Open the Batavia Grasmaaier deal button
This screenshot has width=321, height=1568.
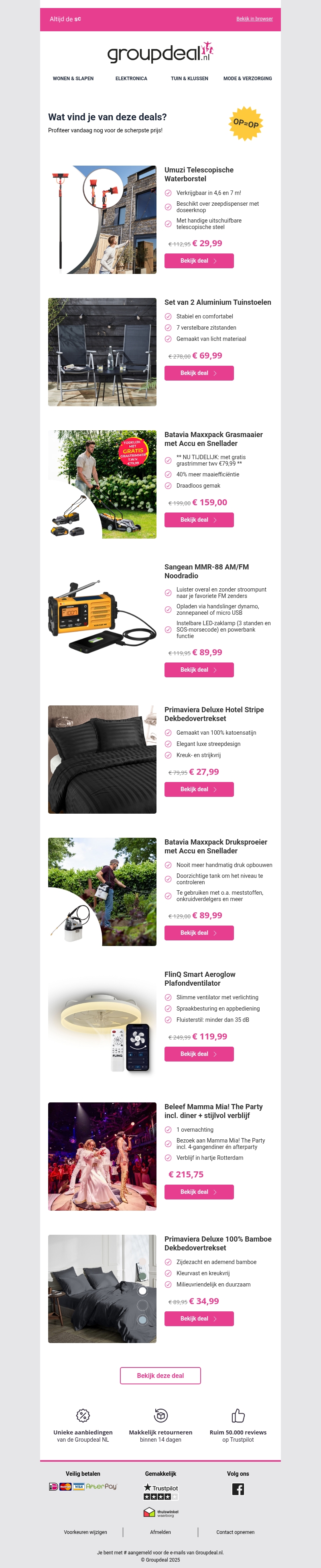pos(199,520)
